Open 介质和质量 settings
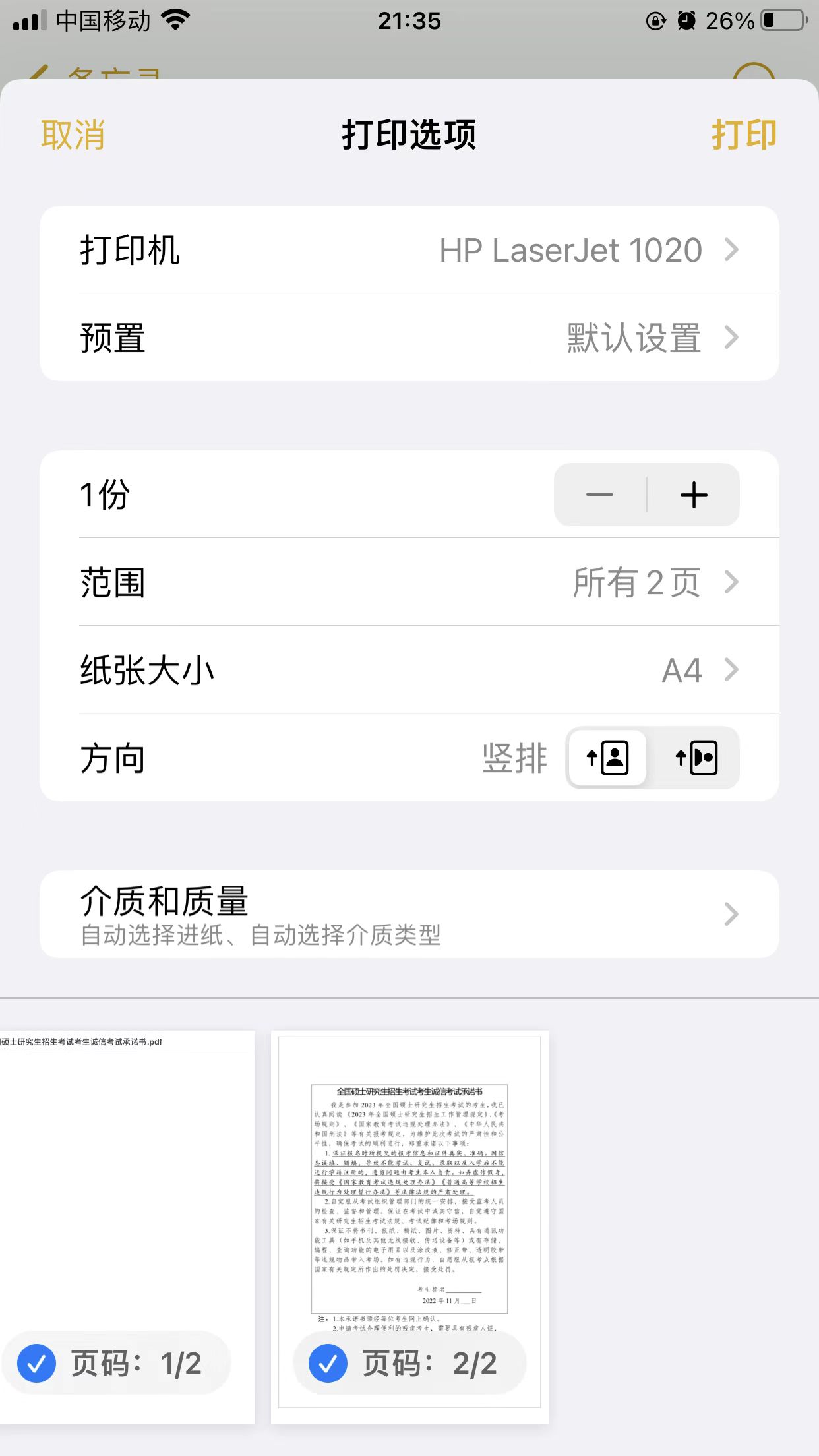Viewport: 819px width, 1456px height. (409, 914)
